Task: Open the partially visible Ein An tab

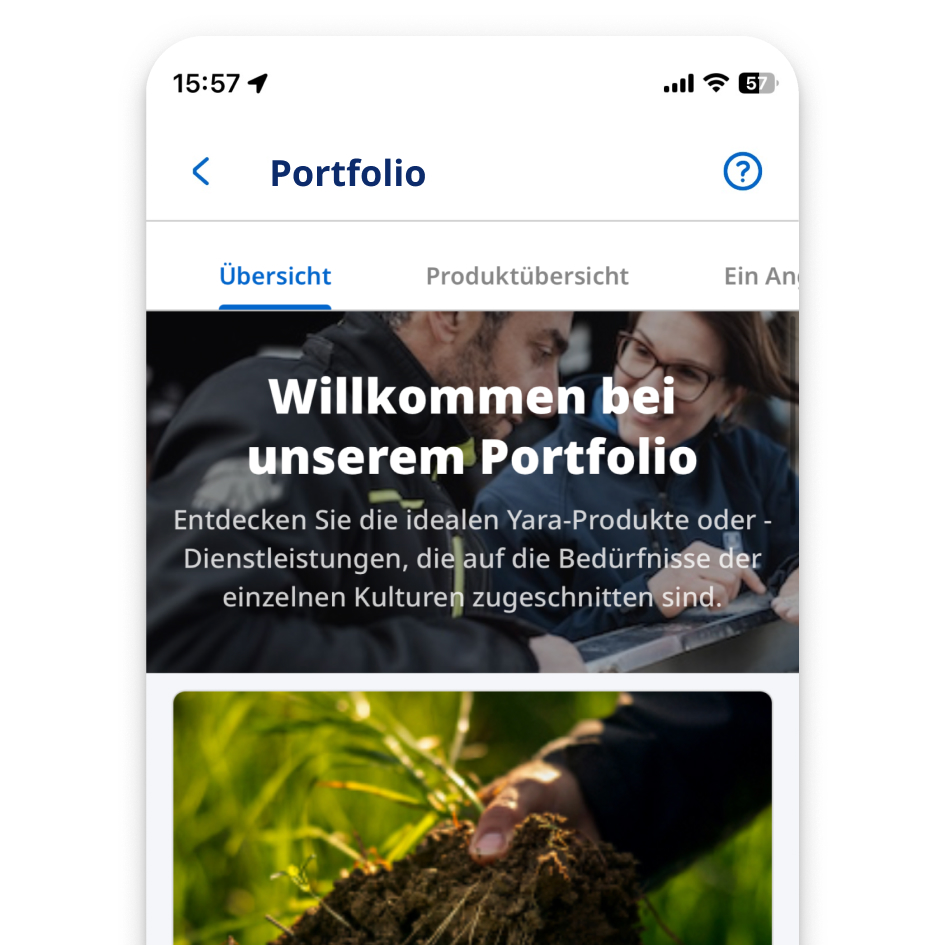Action: [x=760, y=276]
